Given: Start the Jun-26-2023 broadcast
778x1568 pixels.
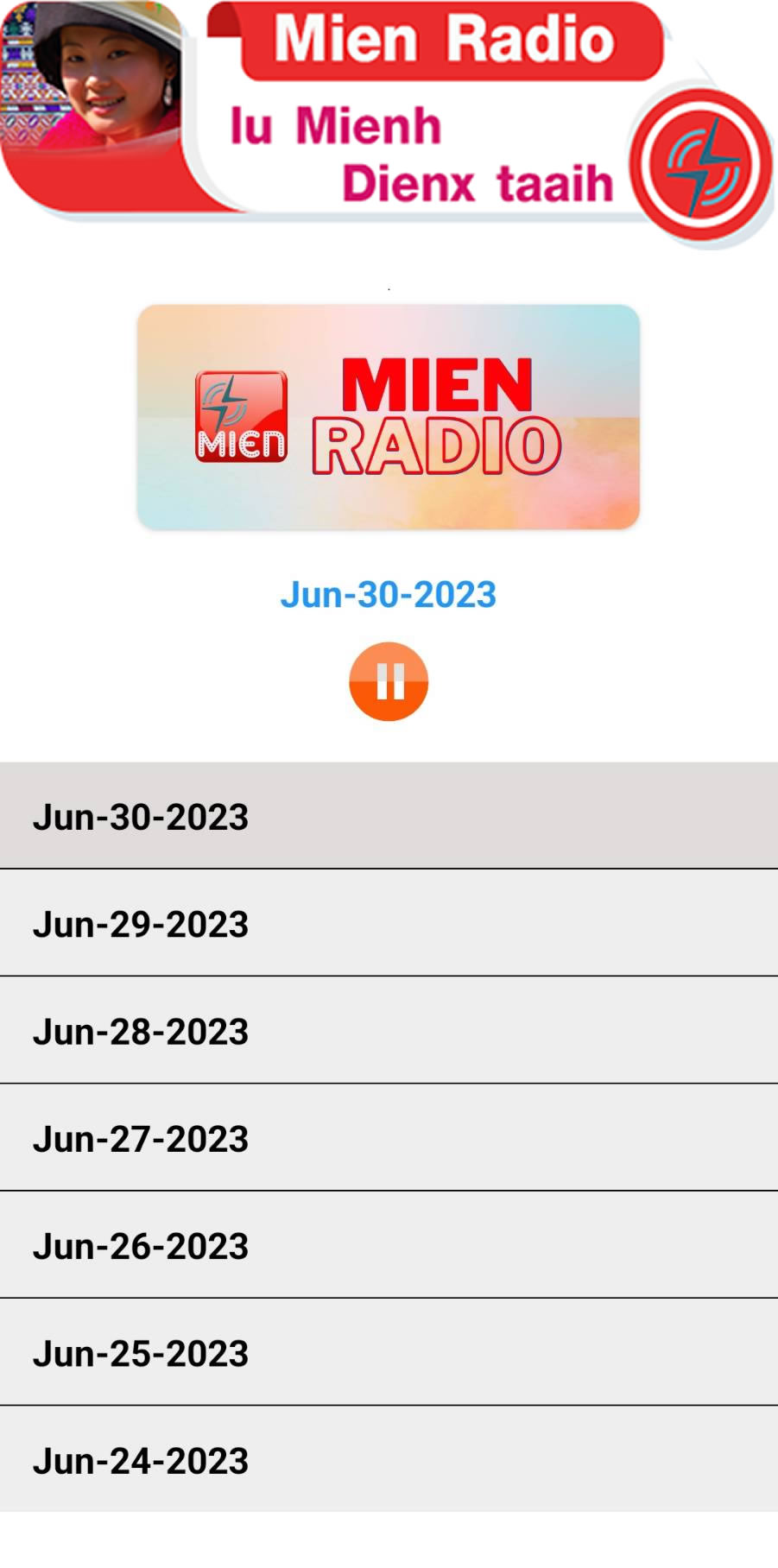Looking at the screenshot, I should (x=389, y=1244).
